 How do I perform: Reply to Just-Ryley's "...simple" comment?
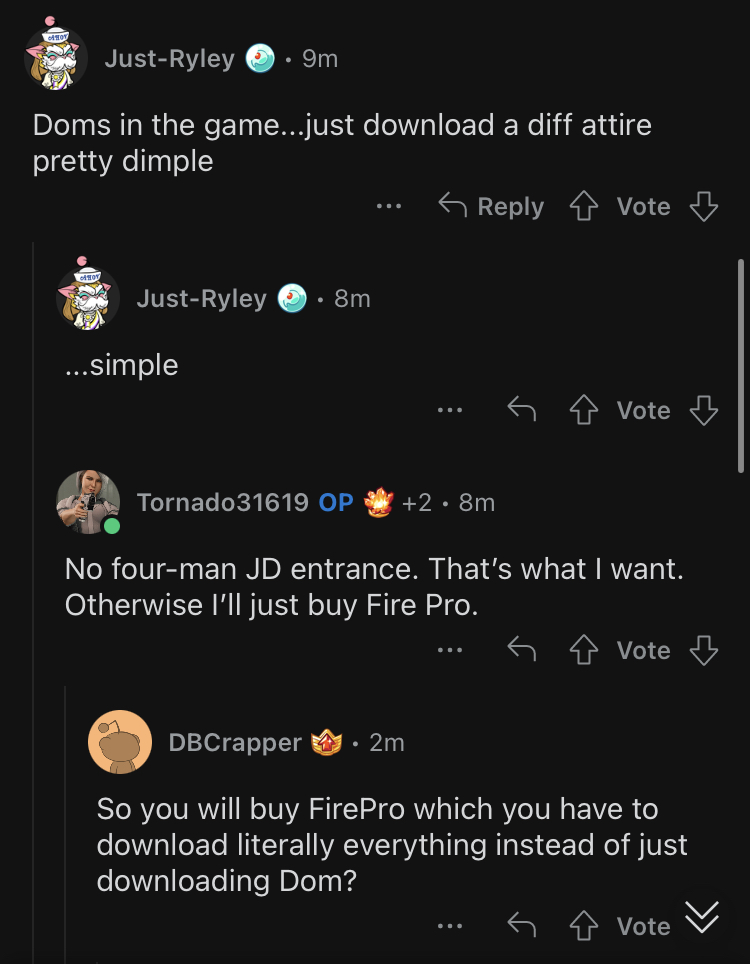pos(521,410)
